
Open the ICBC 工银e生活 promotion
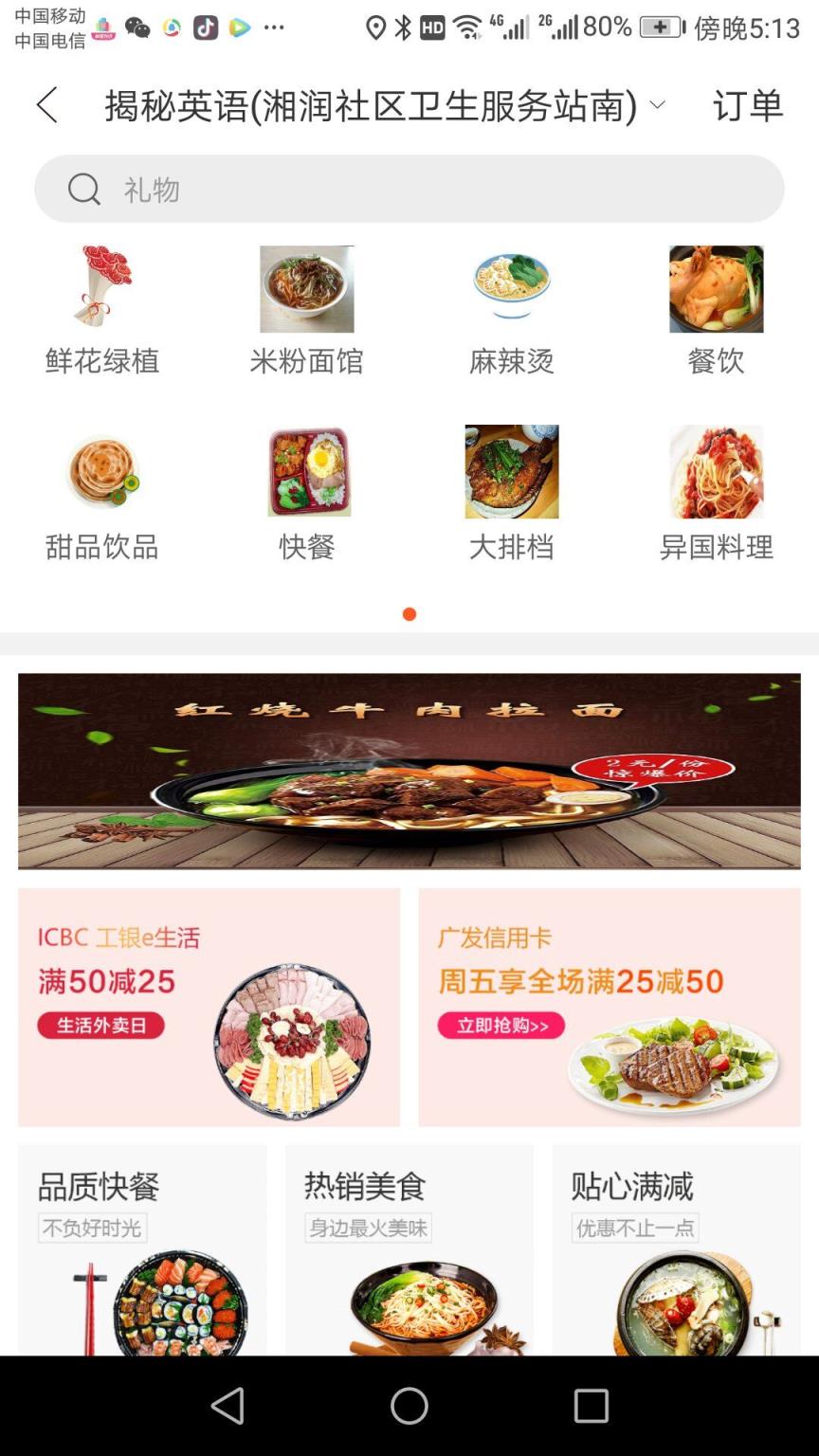[209, 1007]
